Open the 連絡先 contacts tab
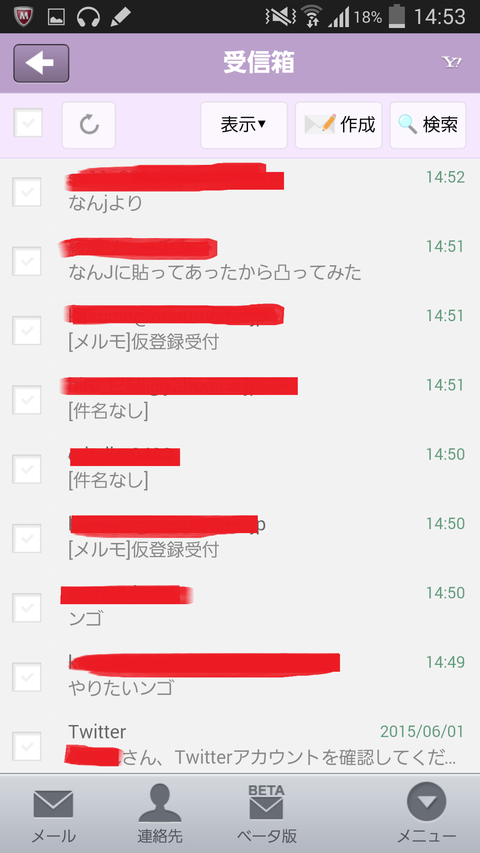 pos(159,815)
